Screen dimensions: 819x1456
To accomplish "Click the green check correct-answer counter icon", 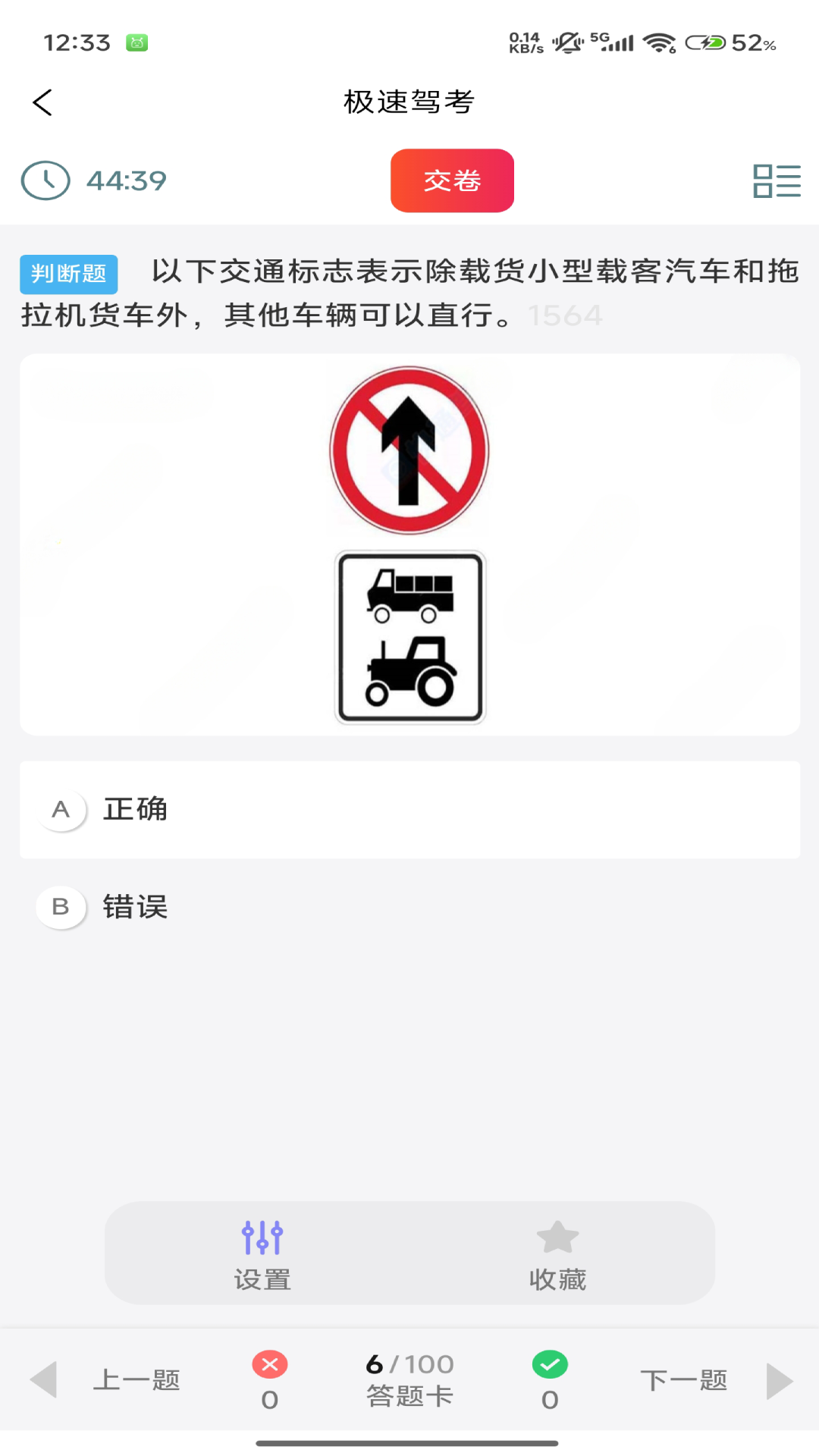I will (550, 1357).
